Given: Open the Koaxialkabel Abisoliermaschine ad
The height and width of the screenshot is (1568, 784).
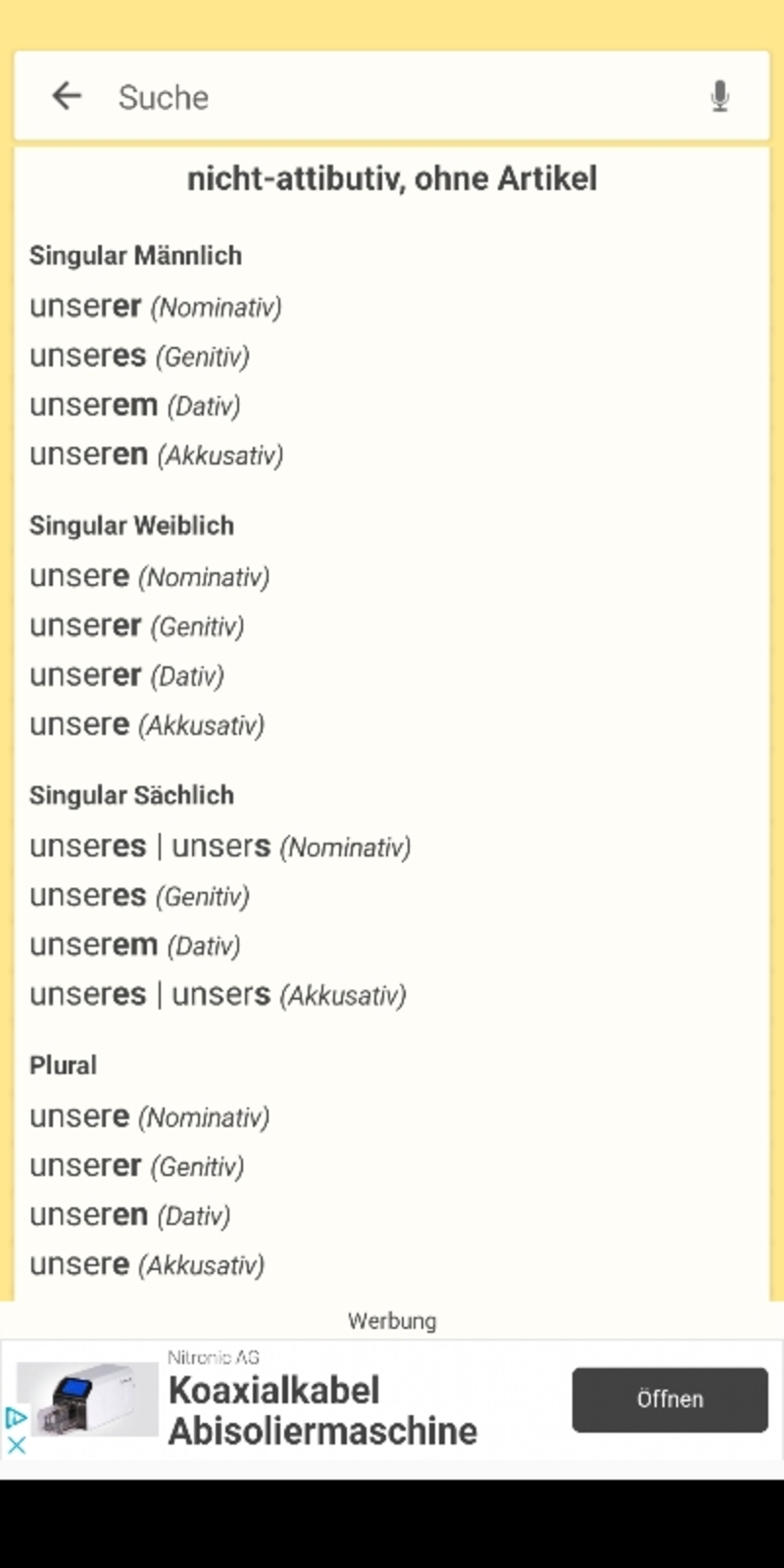Looking at the screenshot, I should (322, 1410).
